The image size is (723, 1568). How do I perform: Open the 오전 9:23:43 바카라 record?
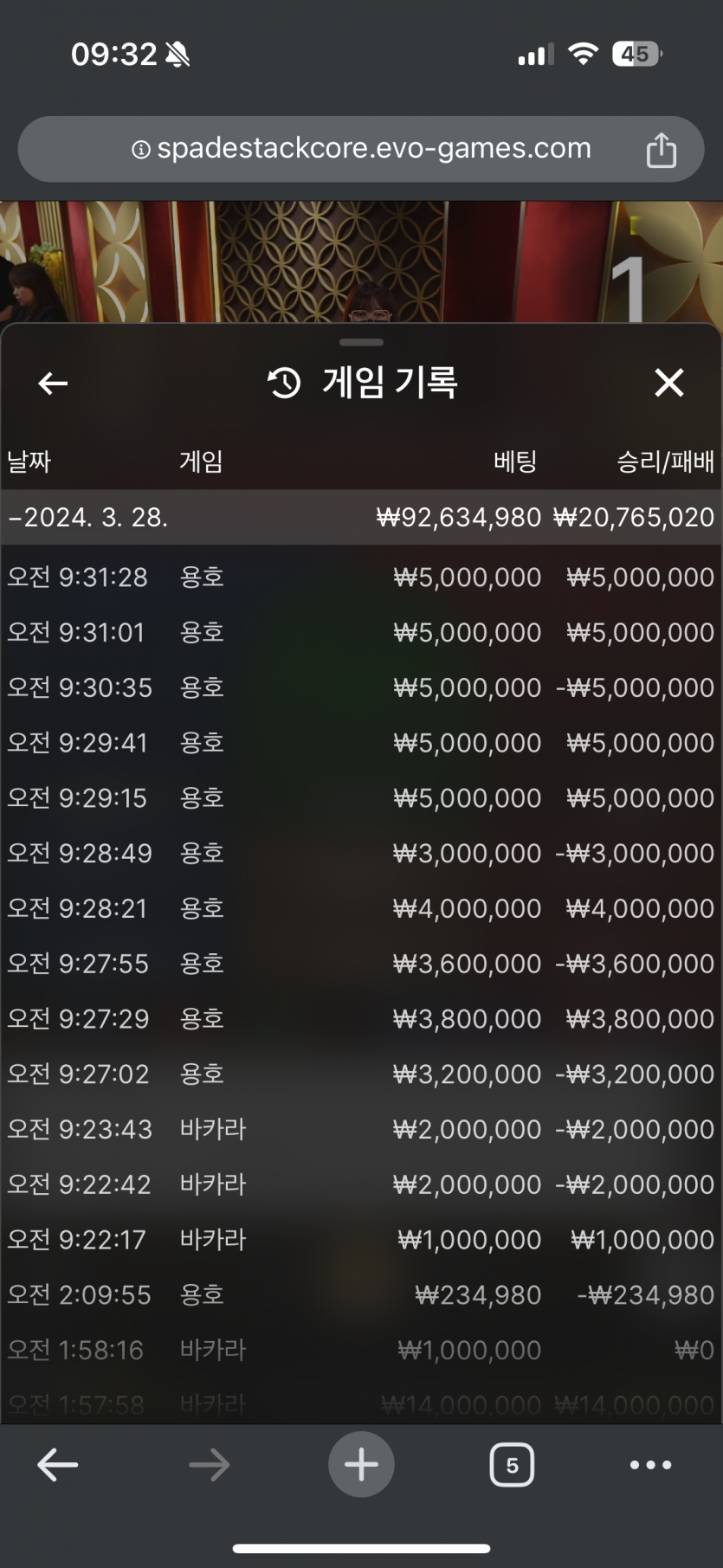pyautogui.click(x=361, y=1129)
